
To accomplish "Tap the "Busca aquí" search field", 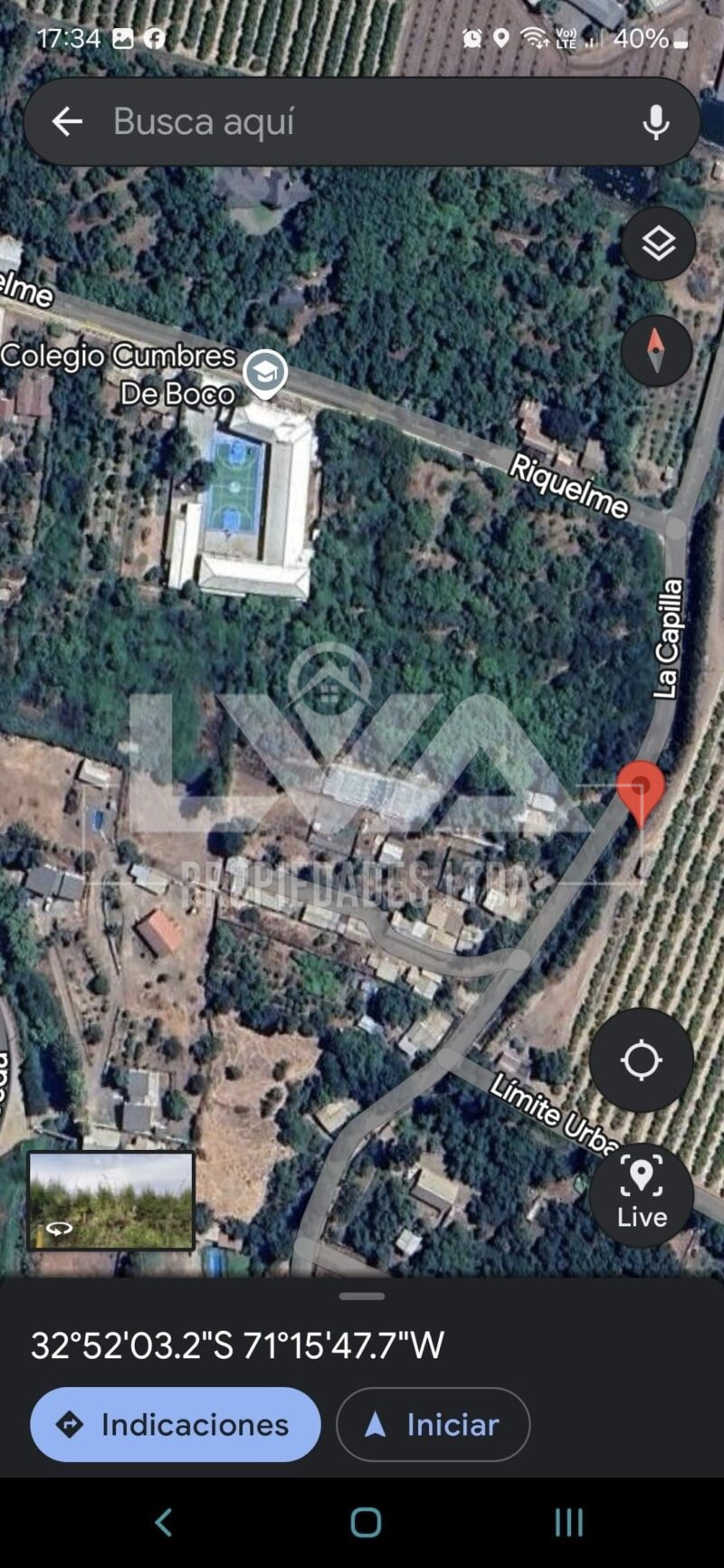I will [x=362, y=121].
